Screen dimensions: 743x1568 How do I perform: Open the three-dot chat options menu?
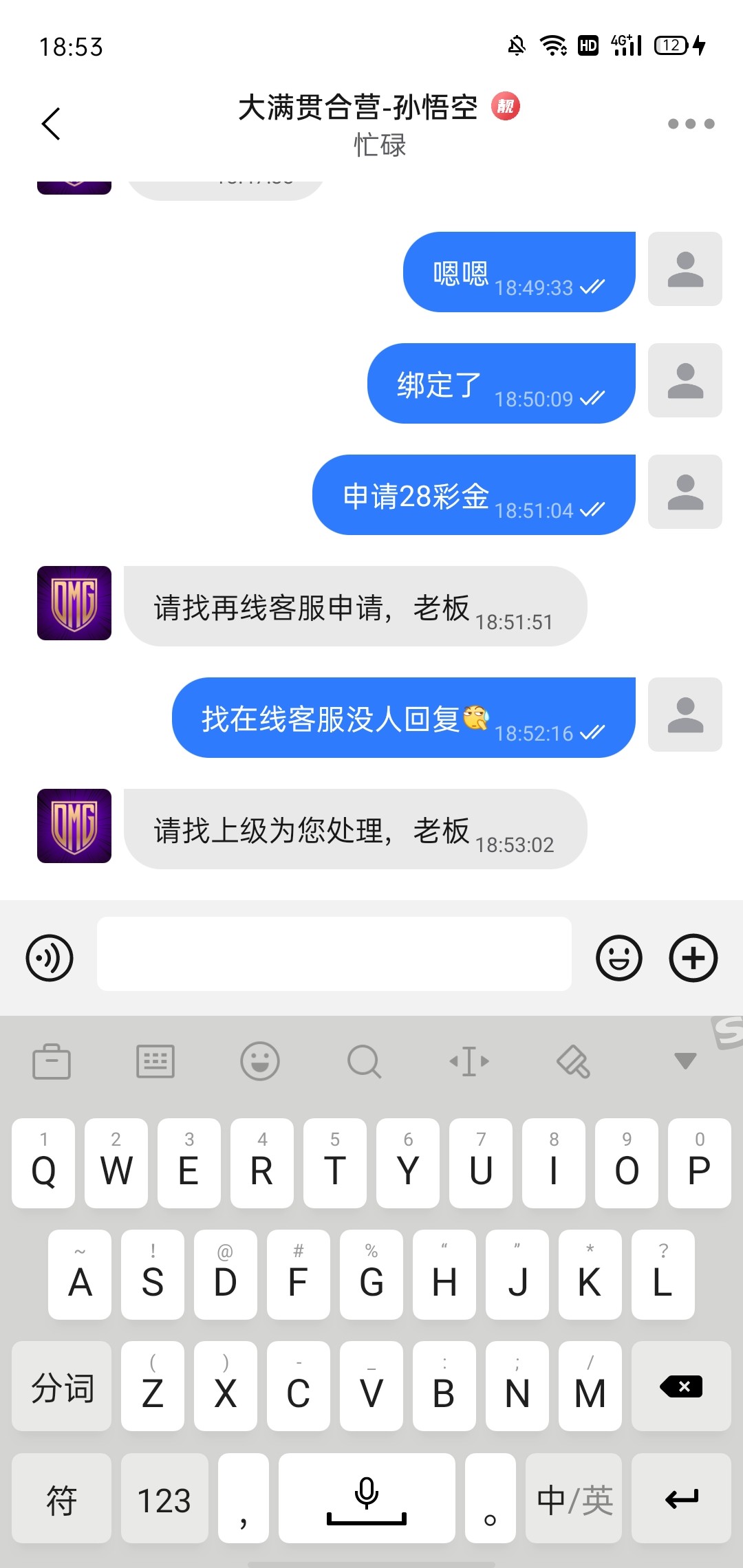click(x=691, y=124)
